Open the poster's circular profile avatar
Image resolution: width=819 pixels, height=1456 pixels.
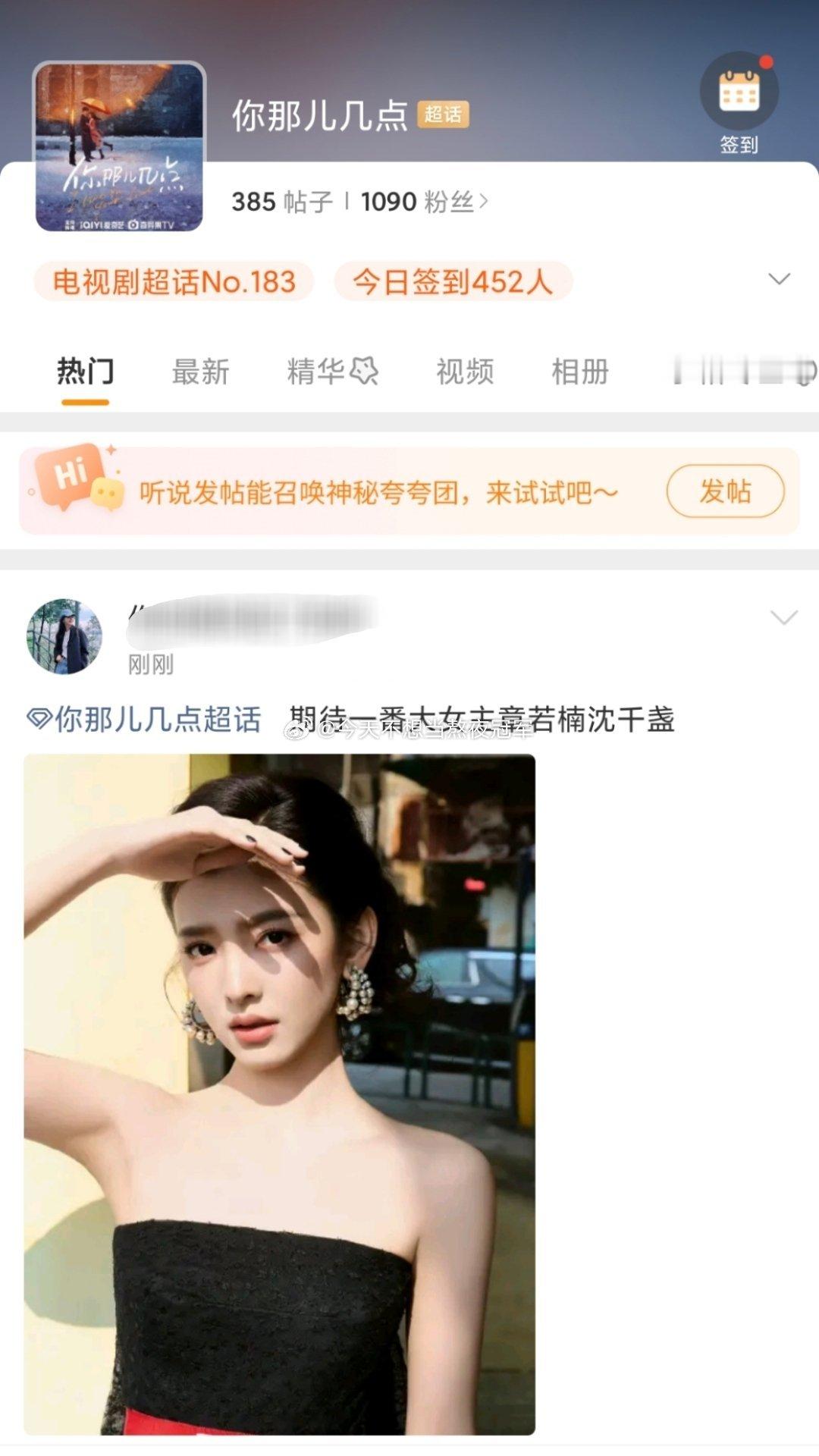(64, 635)
